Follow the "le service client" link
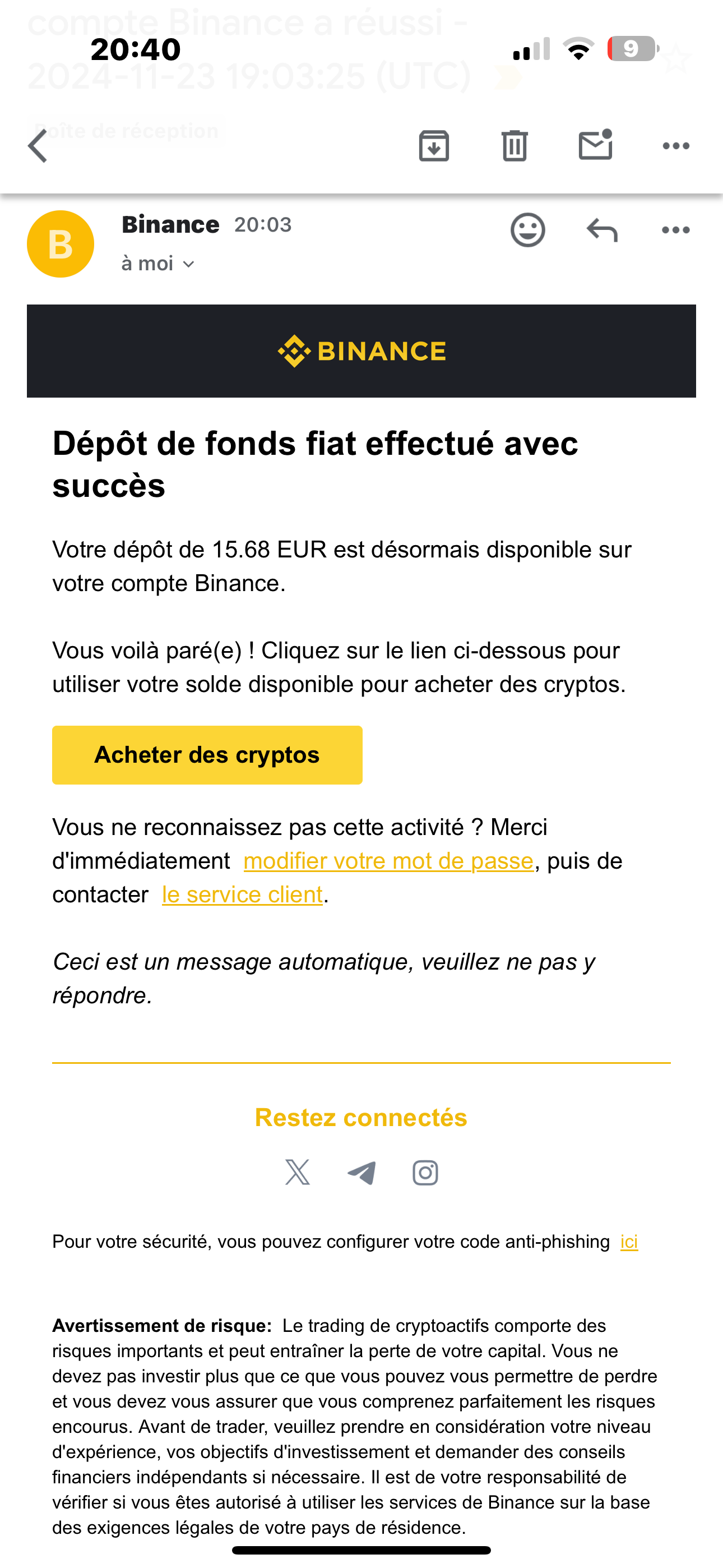This screenshot has height=1568, width=723. click(242, 894)
